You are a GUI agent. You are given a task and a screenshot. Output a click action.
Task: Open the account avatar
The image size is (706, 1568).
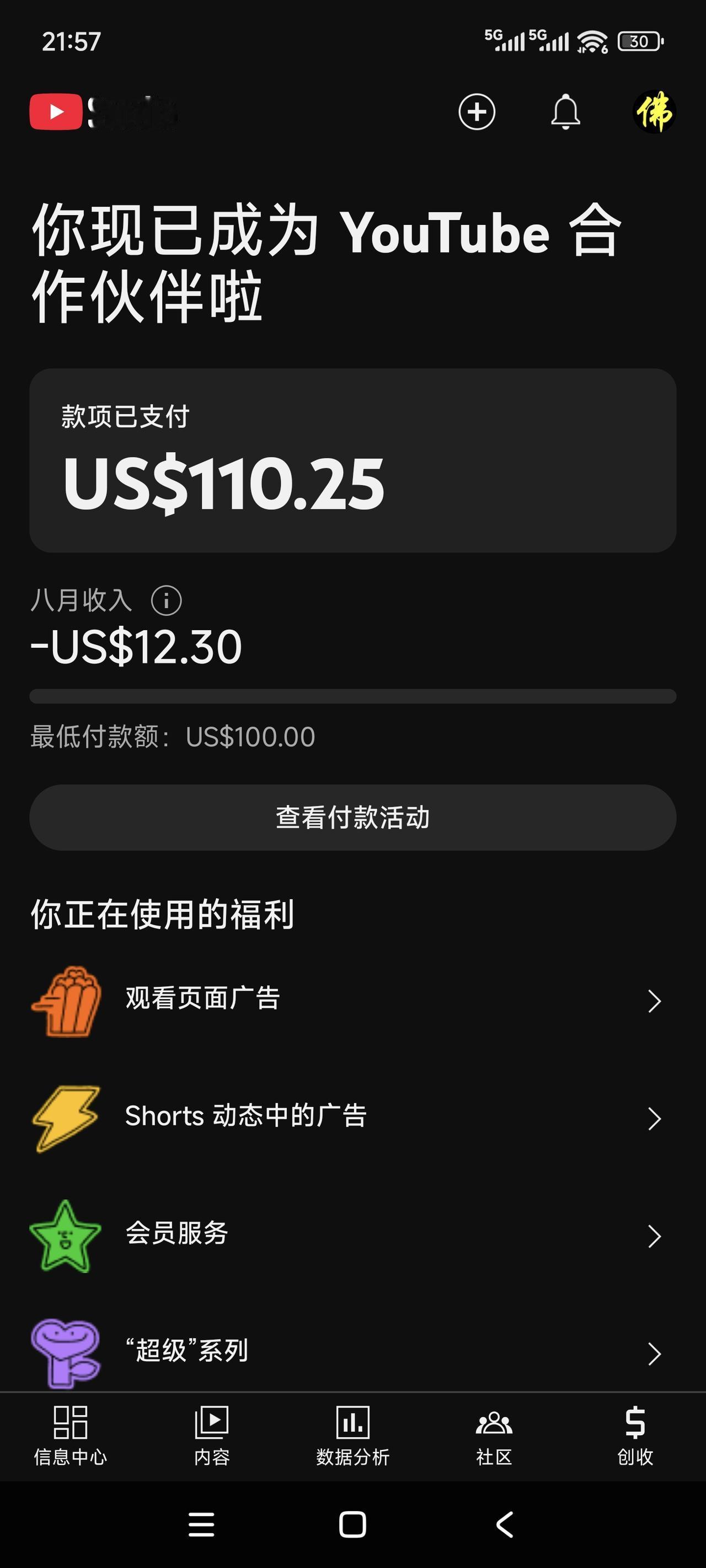[654, 112]
